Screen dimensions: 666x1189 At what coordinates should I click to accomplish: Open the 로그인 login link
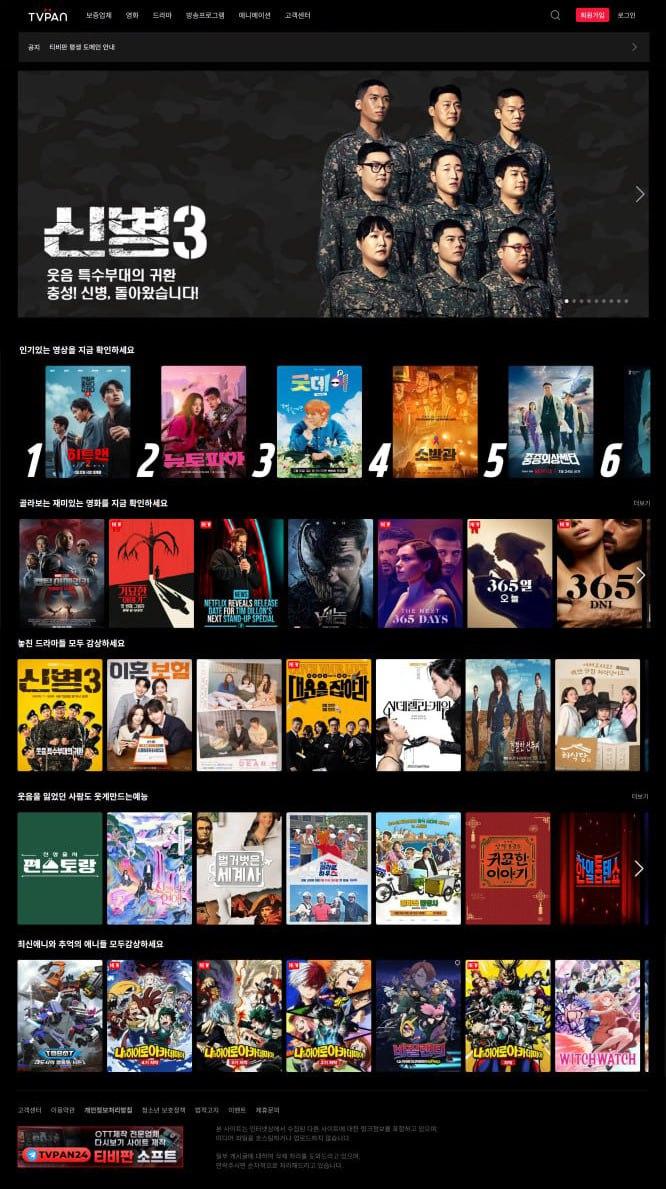[626, 15]
